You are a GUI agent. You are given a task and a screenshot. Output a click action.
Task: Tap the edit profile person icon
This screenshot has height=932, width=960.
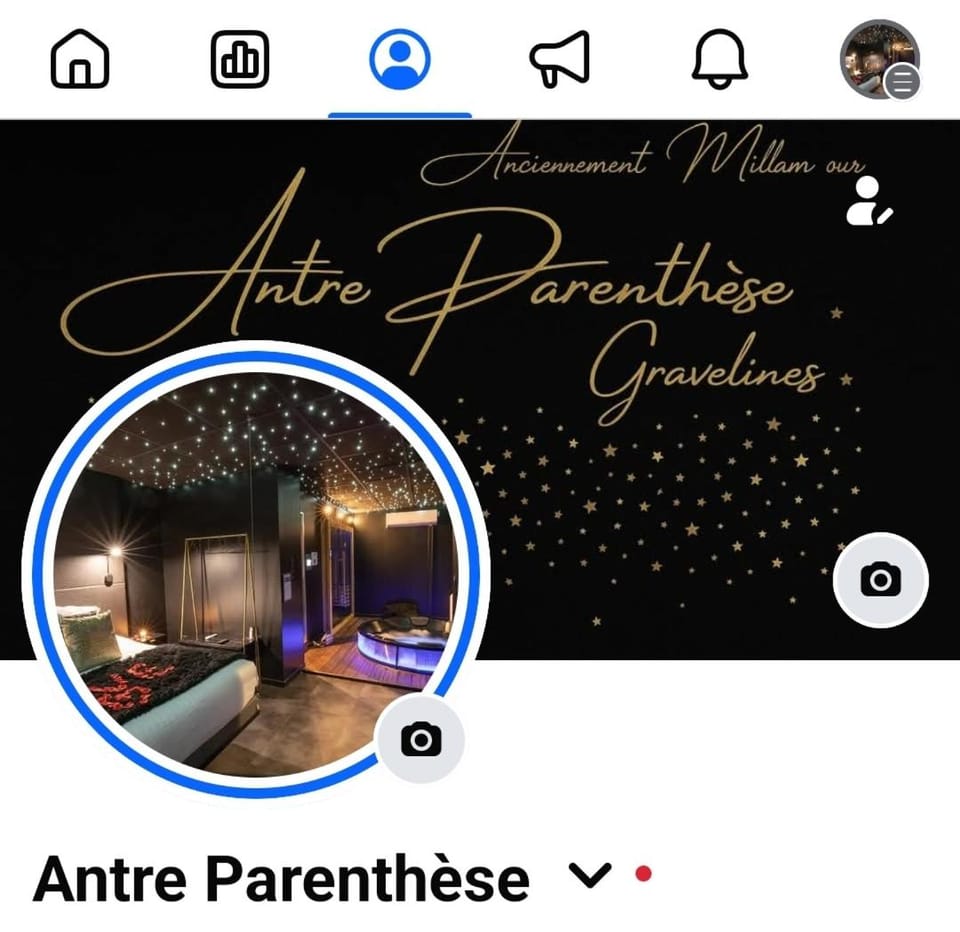pyautogui.click(x=868, y=201)
